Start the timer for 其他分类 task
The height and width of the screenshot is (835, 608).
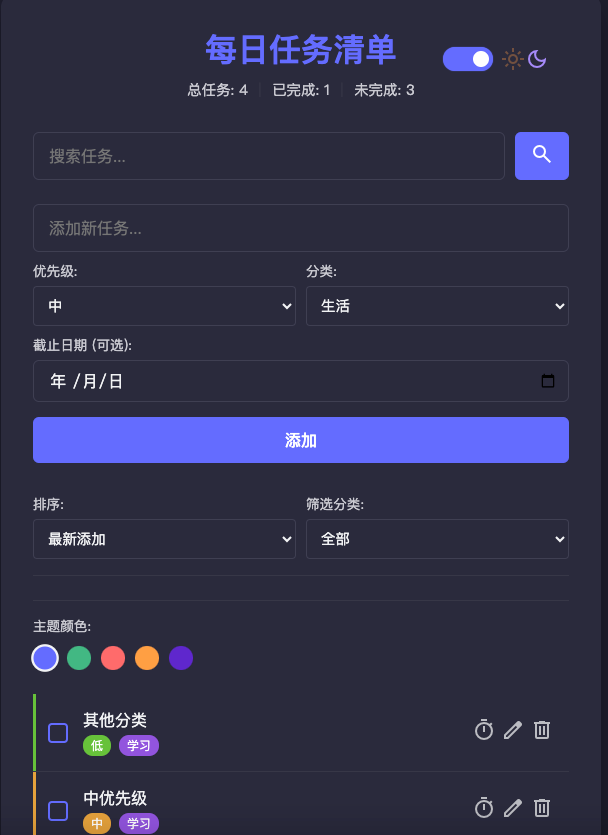484,730
